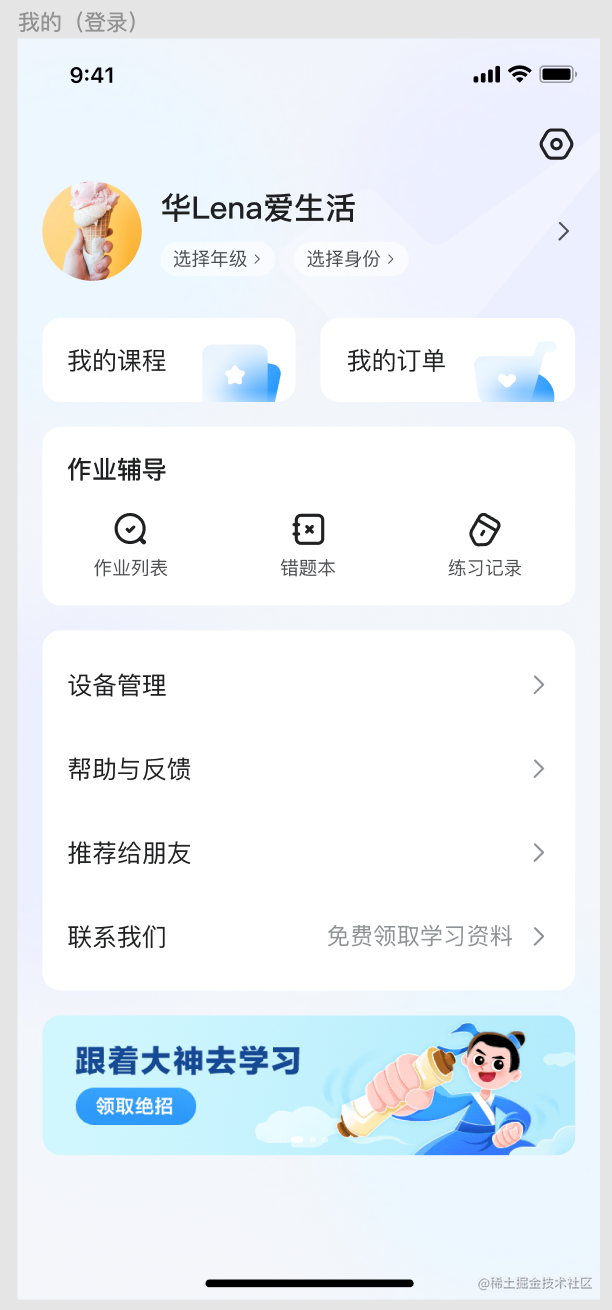View 练习记录
This screenshot has width=612, height=1310.
point(485,545)
